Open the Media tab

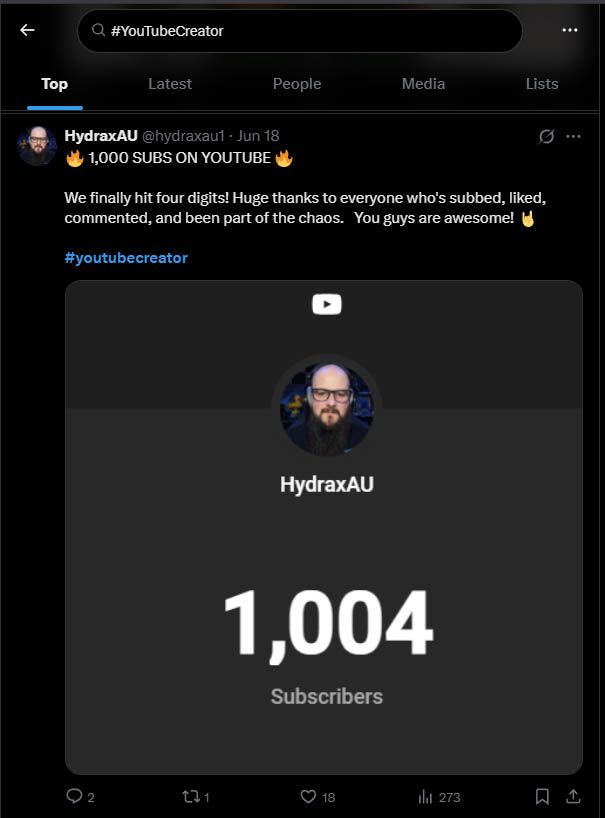[x=423, y=84]
